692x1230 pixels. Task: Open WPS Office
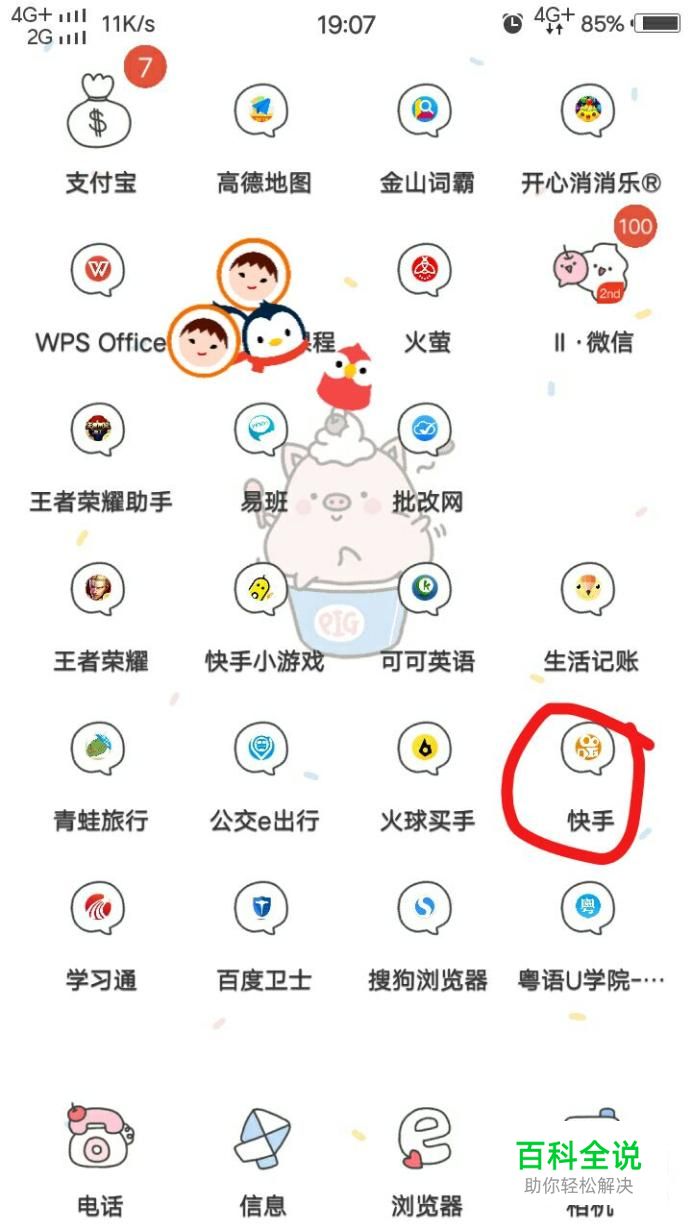99,271
